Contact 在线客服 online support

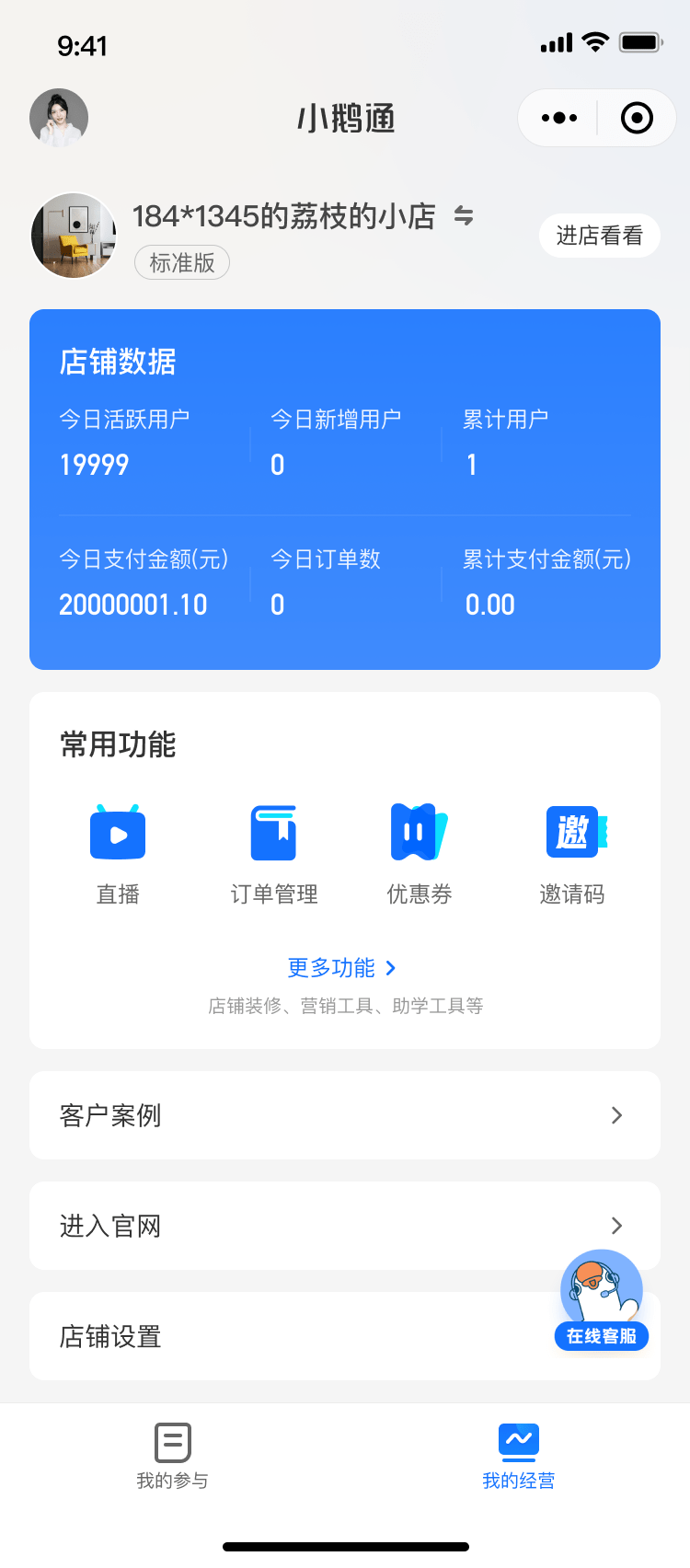[602, 1300]
